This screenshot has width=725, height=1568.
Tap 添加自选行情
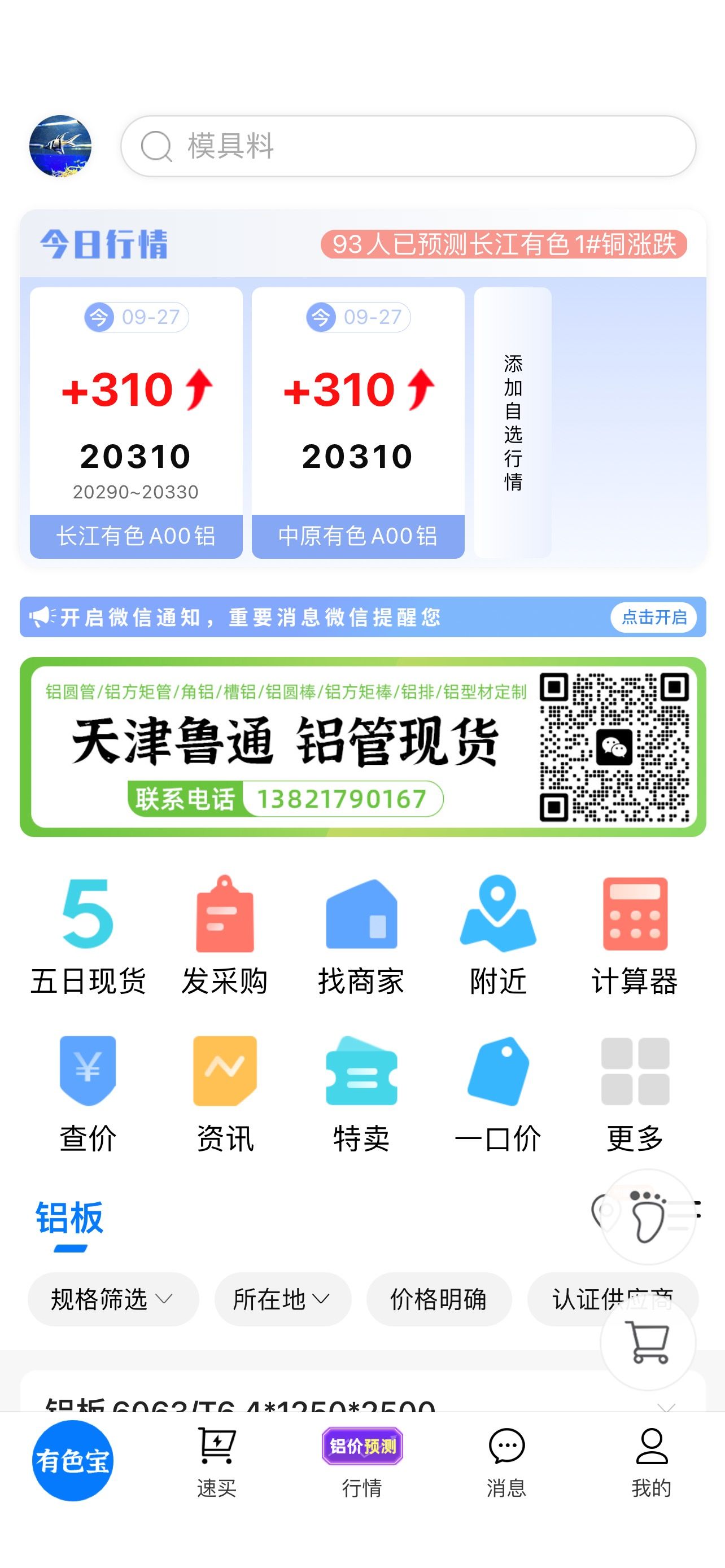click(x=513, y=422)
